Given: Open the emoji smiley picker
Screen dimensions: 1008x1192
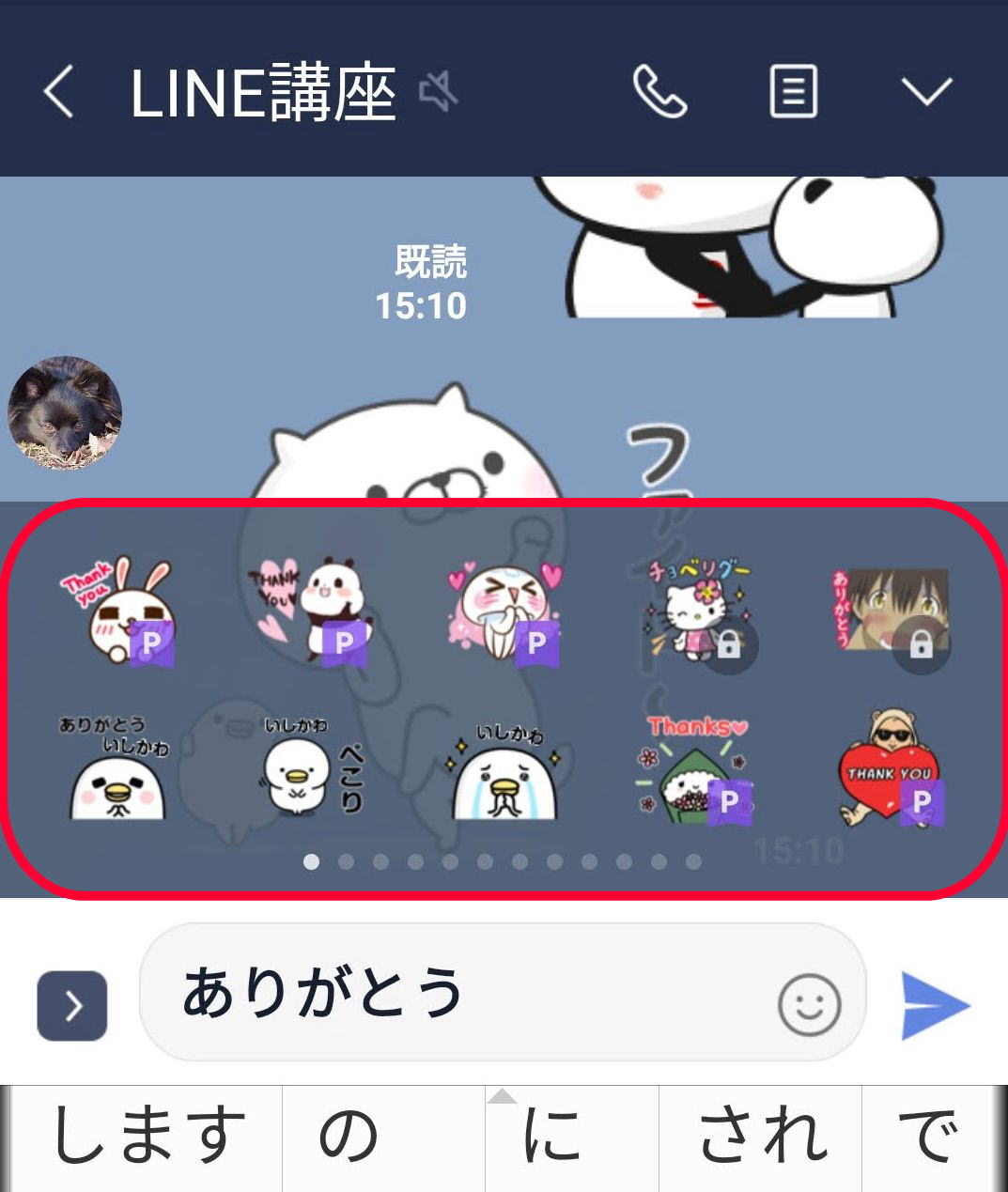Looking at the screenshot, I should (809, 1005).
